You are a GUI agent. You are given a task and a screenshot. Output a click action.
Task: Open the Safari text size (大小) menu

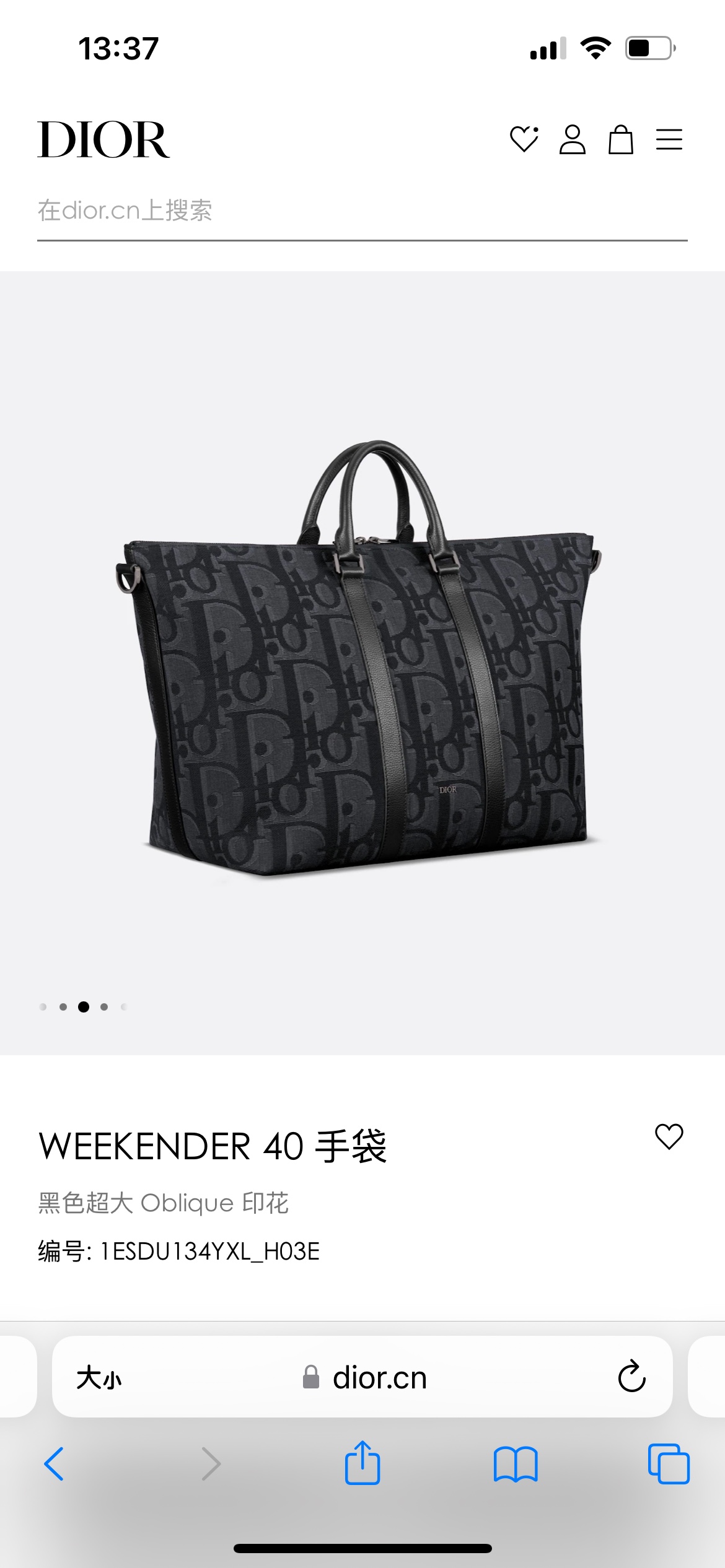coord(99,1378)
